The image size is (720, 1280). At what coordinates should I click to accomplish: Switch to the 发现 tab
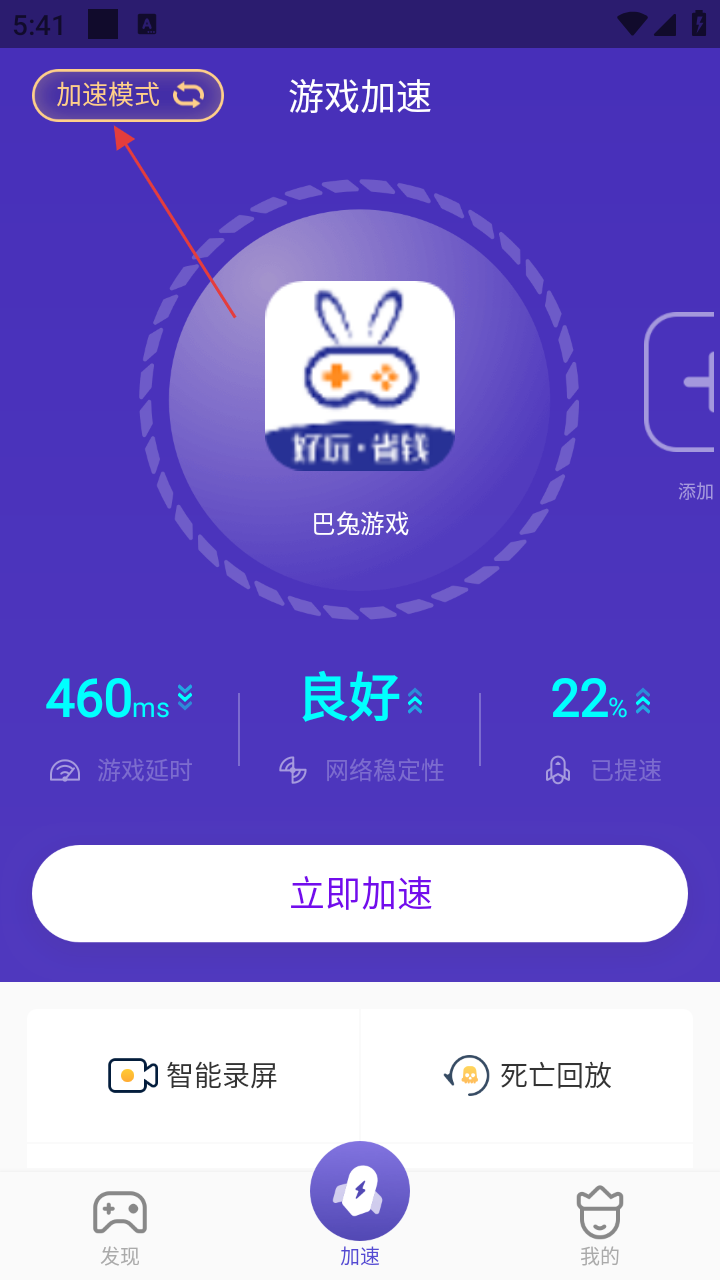click(120, 1226)
